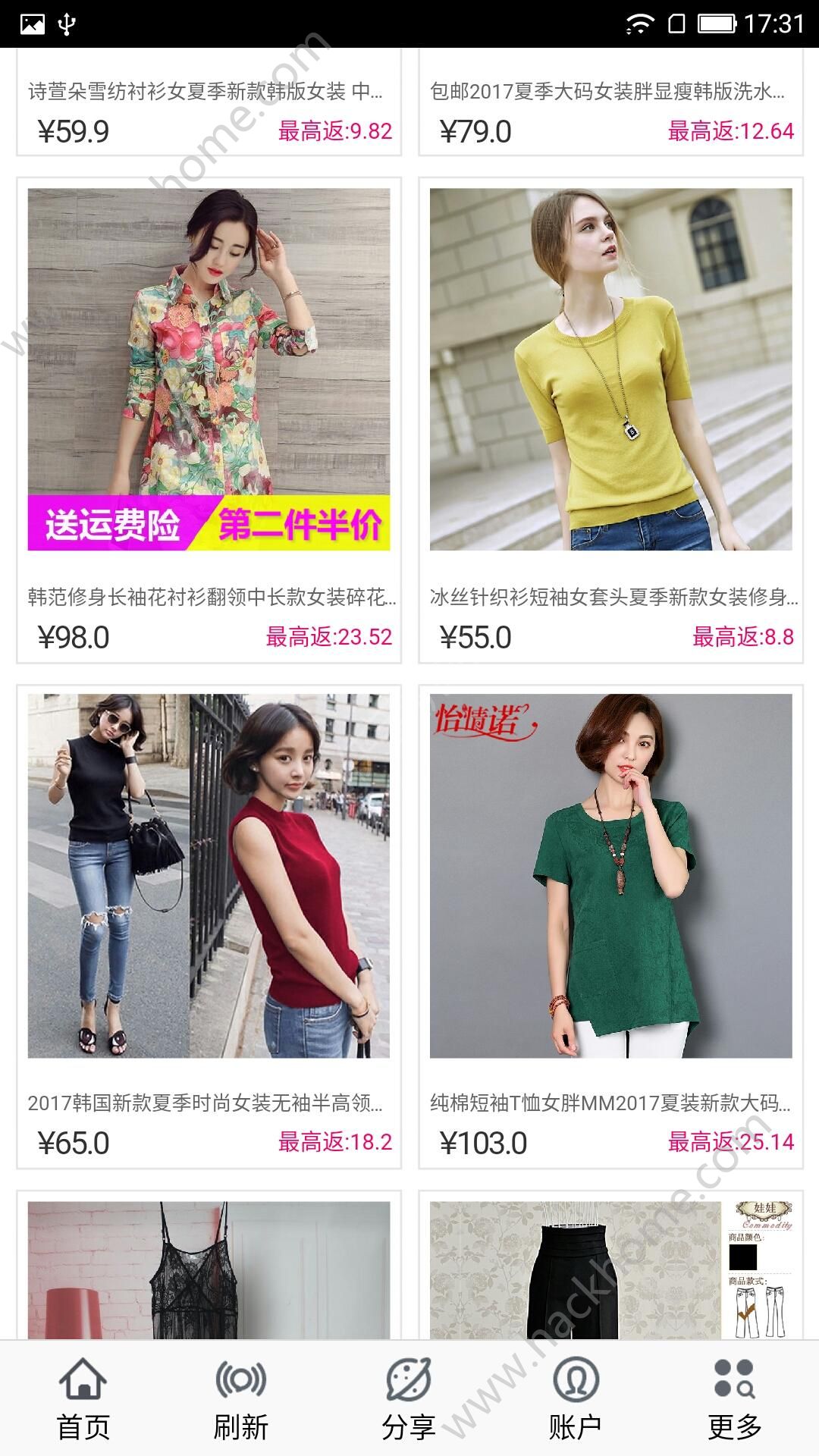Tap the battery indicator in status bar
This screenshot has width=819, height=1456.
point(715,23)
